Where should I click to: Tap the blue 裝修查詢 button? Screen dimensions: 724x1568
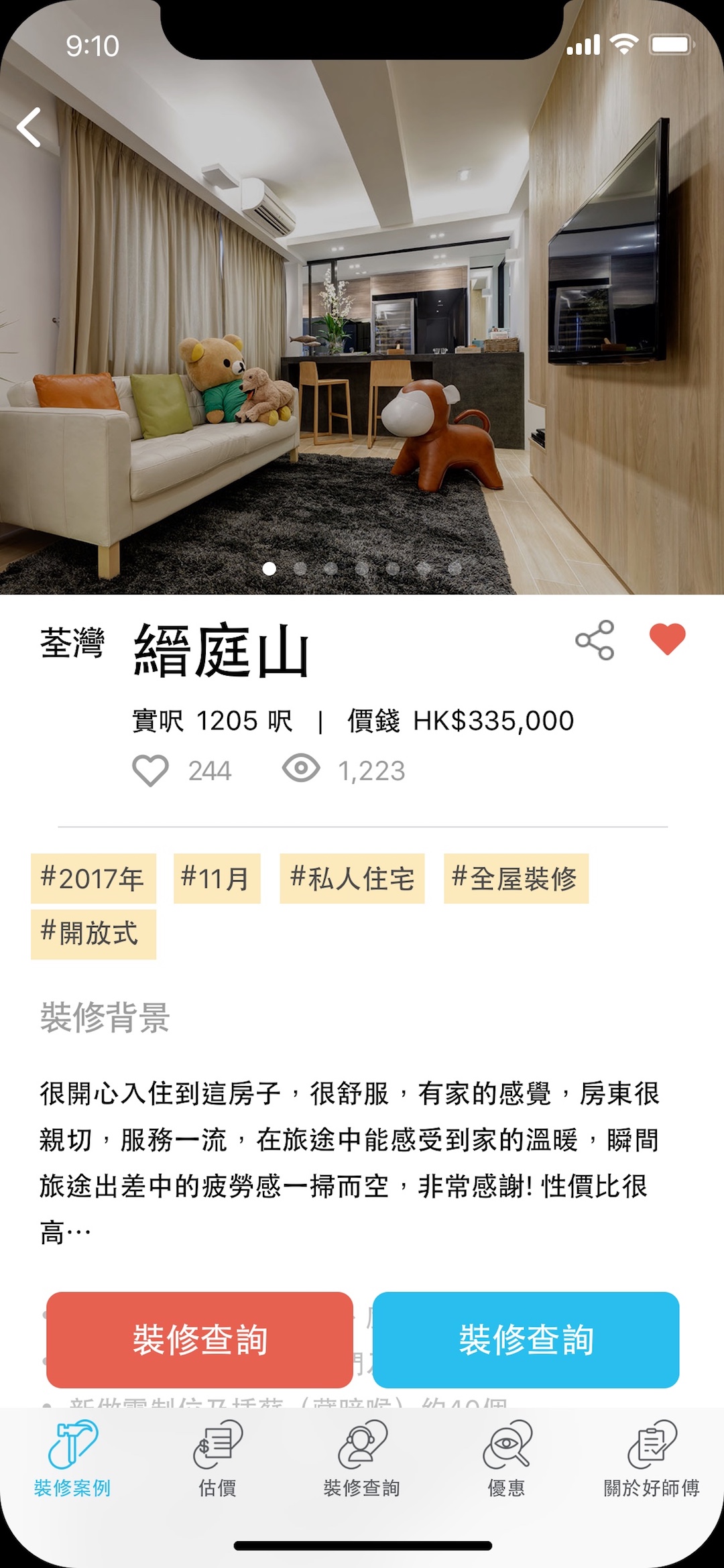526,1340
